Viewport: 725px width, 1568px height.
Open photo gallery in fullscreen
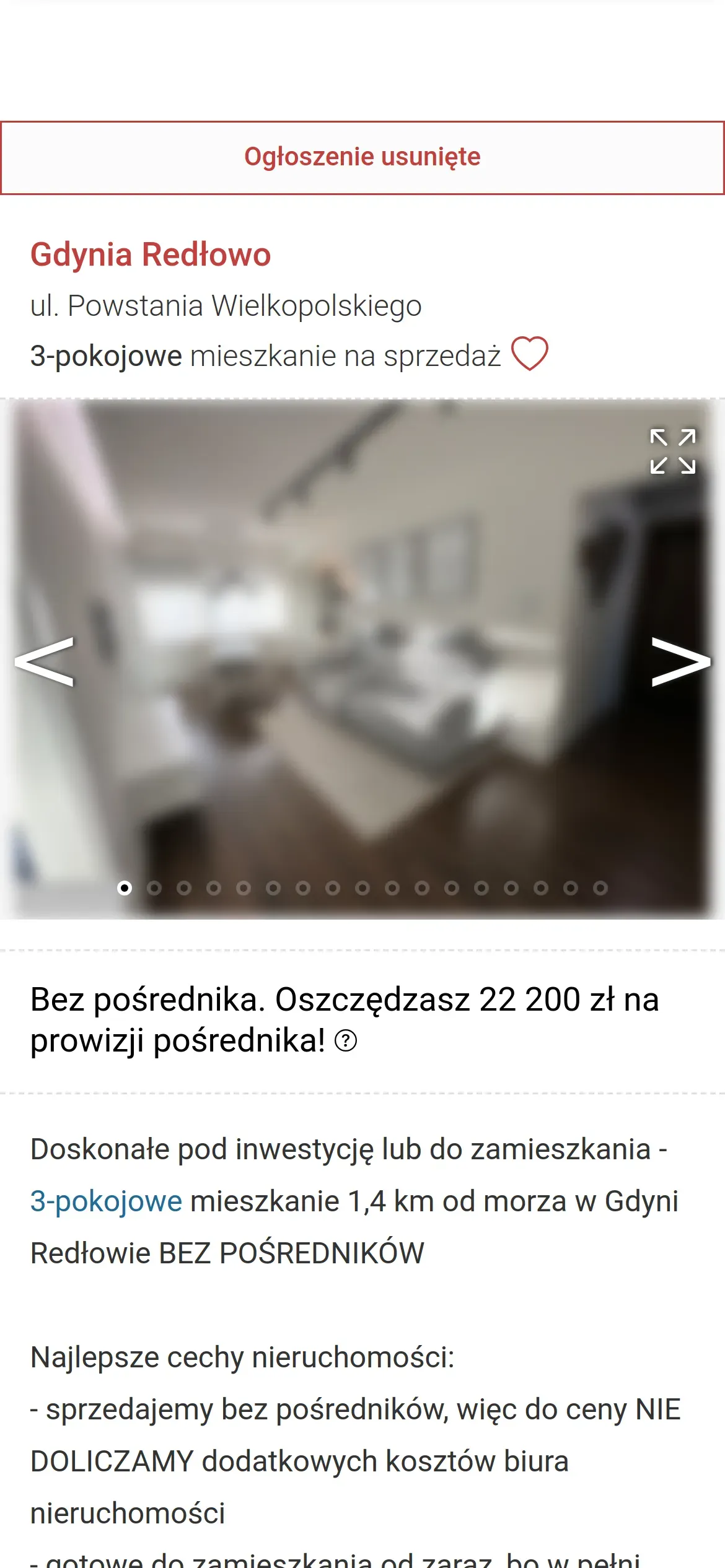672,451
